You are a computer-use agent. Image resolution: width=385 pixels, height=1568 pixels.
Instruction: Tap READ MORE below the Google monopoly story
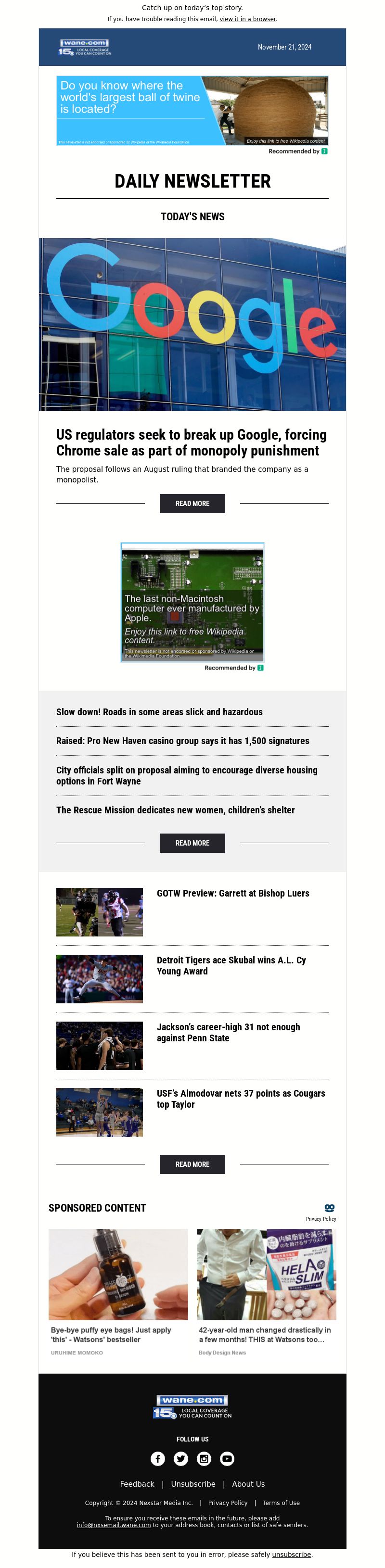tap(192, 504)
